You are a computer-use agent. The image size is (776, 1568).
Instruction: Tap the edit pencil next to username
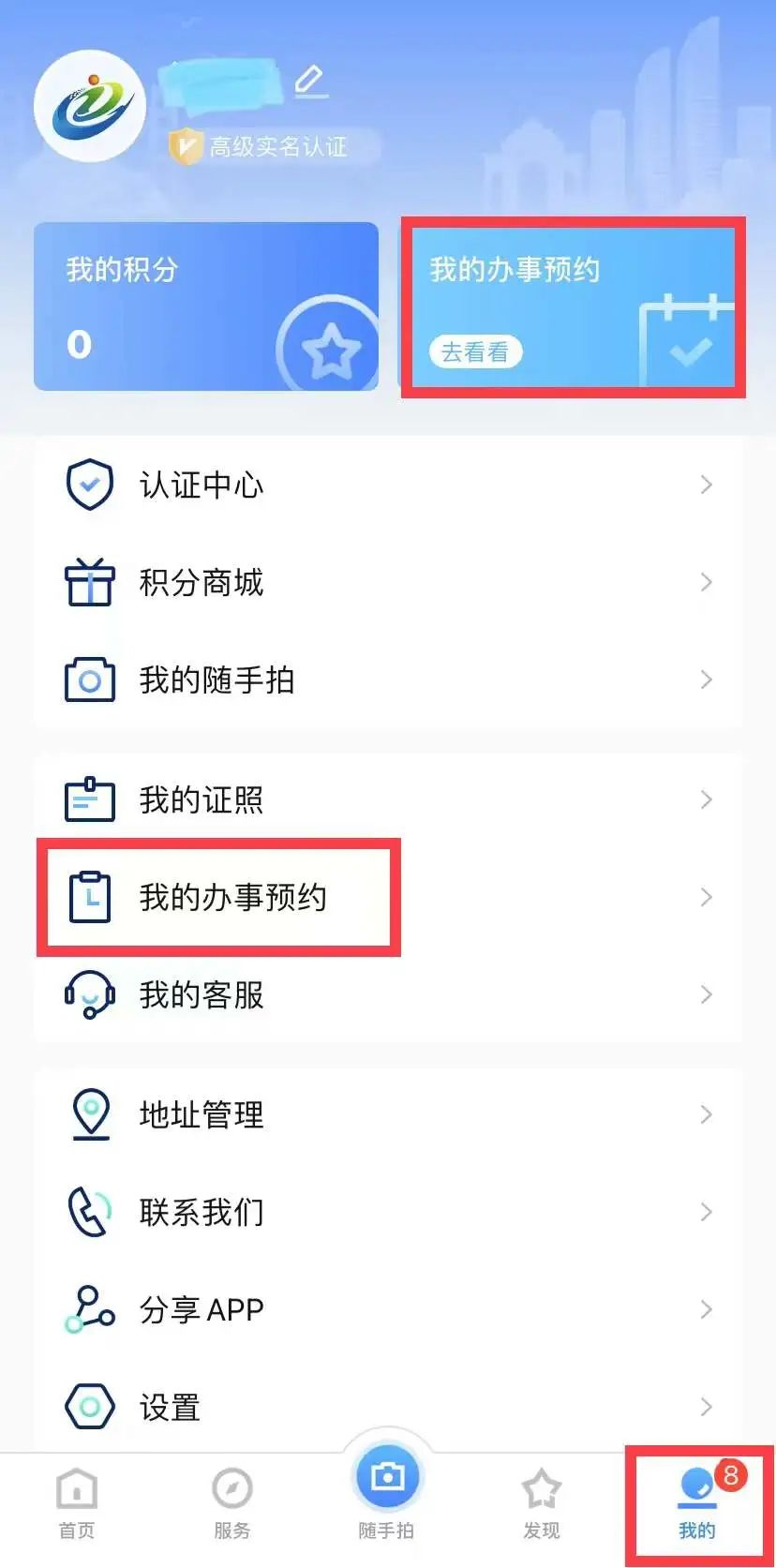(x=310, y=82)
